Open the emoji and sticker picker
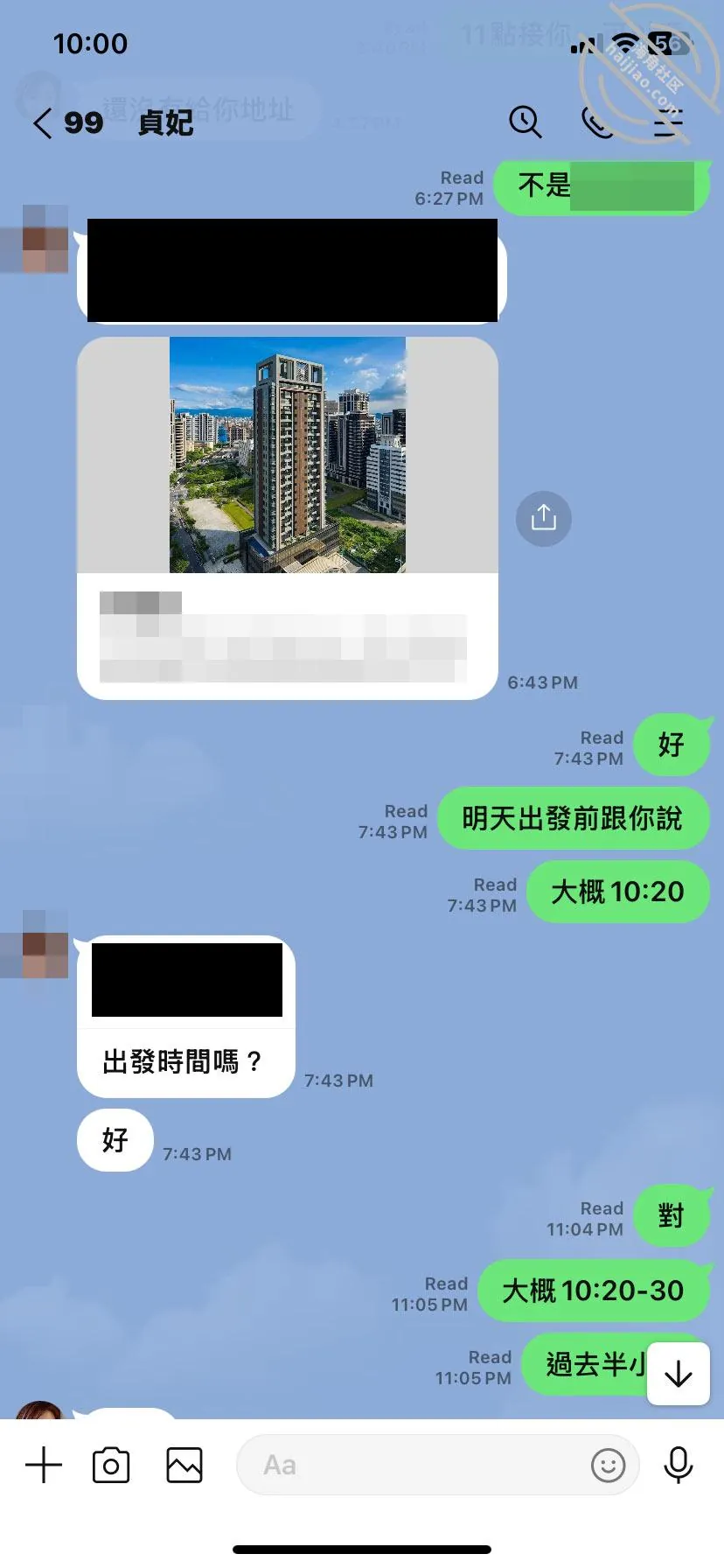This screenshot has height=1568, width=724. click(x=608, y=1465)
